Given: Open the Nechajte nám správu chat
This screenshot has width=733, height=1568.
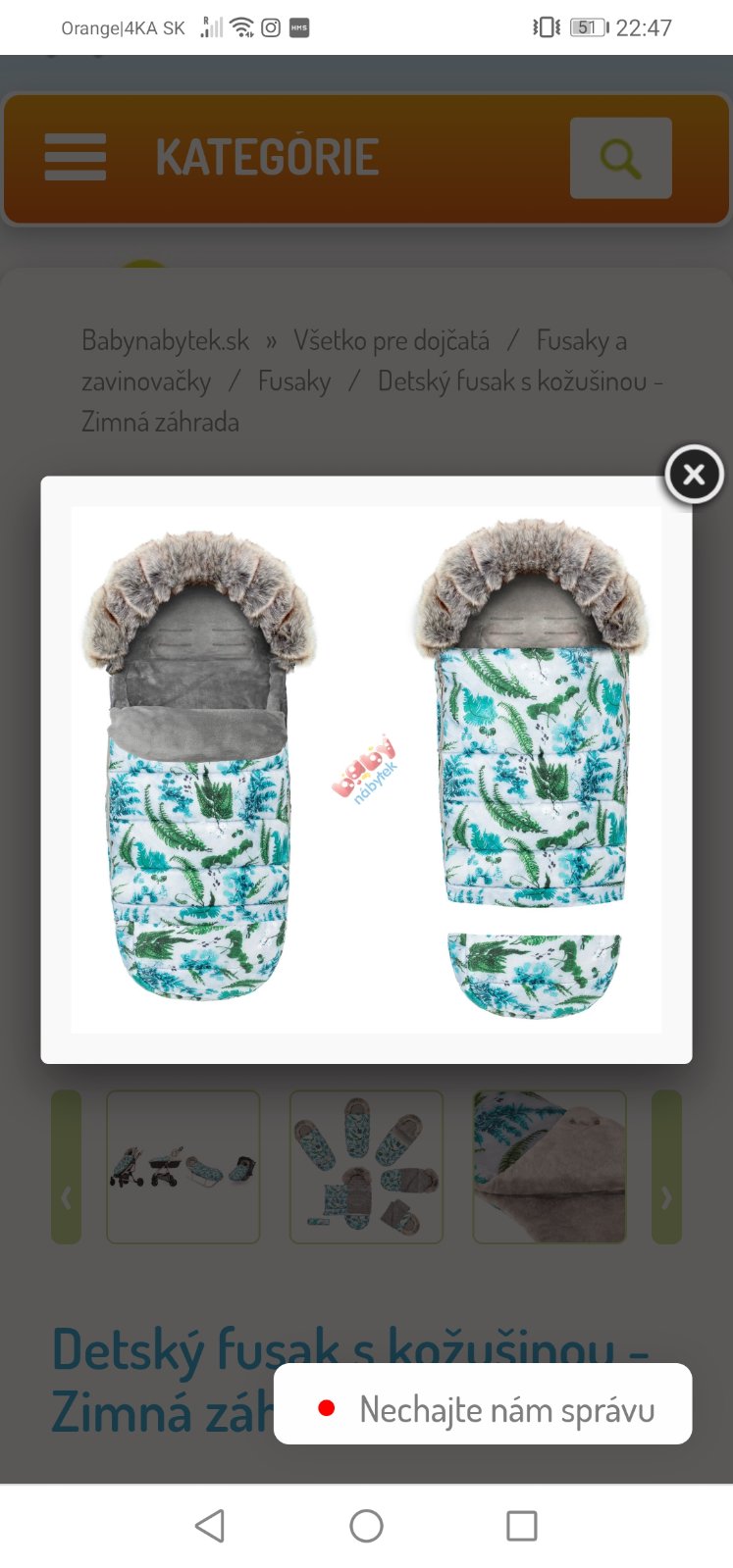Looking at the screenshot, I should tap(483, 1408).
